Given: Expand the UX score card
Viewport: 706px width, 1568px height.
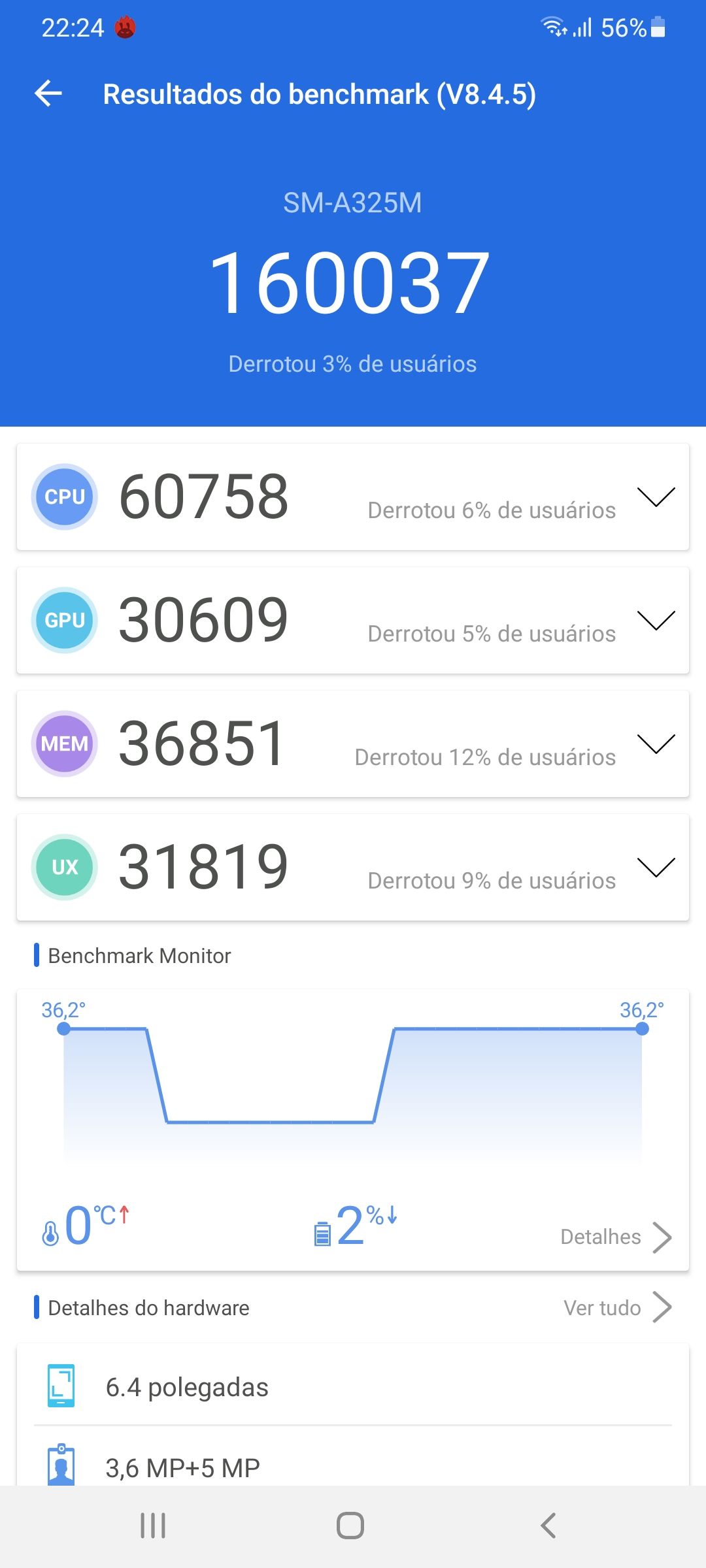Looking at the screenshot, I should click(656, 868).
